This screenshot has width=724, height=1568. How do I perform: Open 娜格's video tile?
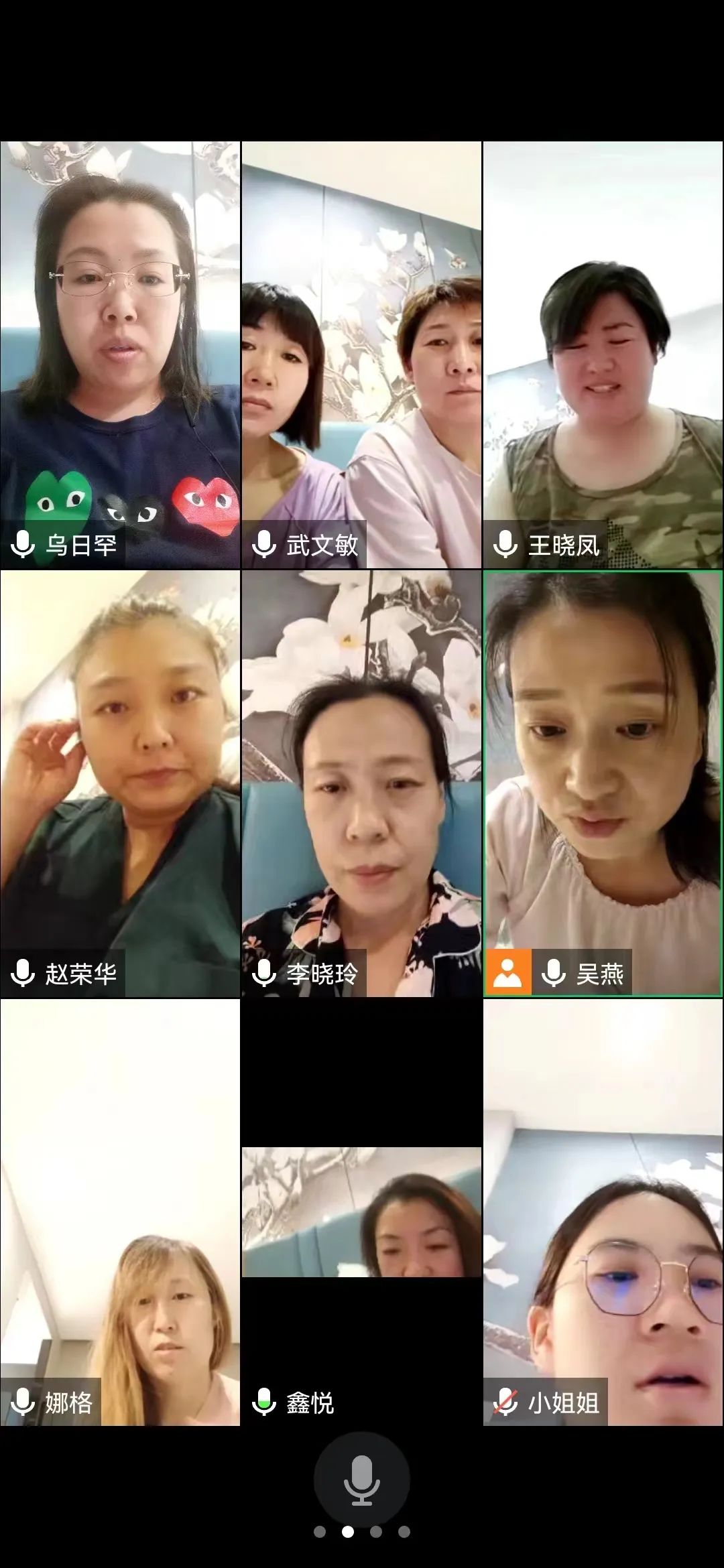coord(120,1212)
